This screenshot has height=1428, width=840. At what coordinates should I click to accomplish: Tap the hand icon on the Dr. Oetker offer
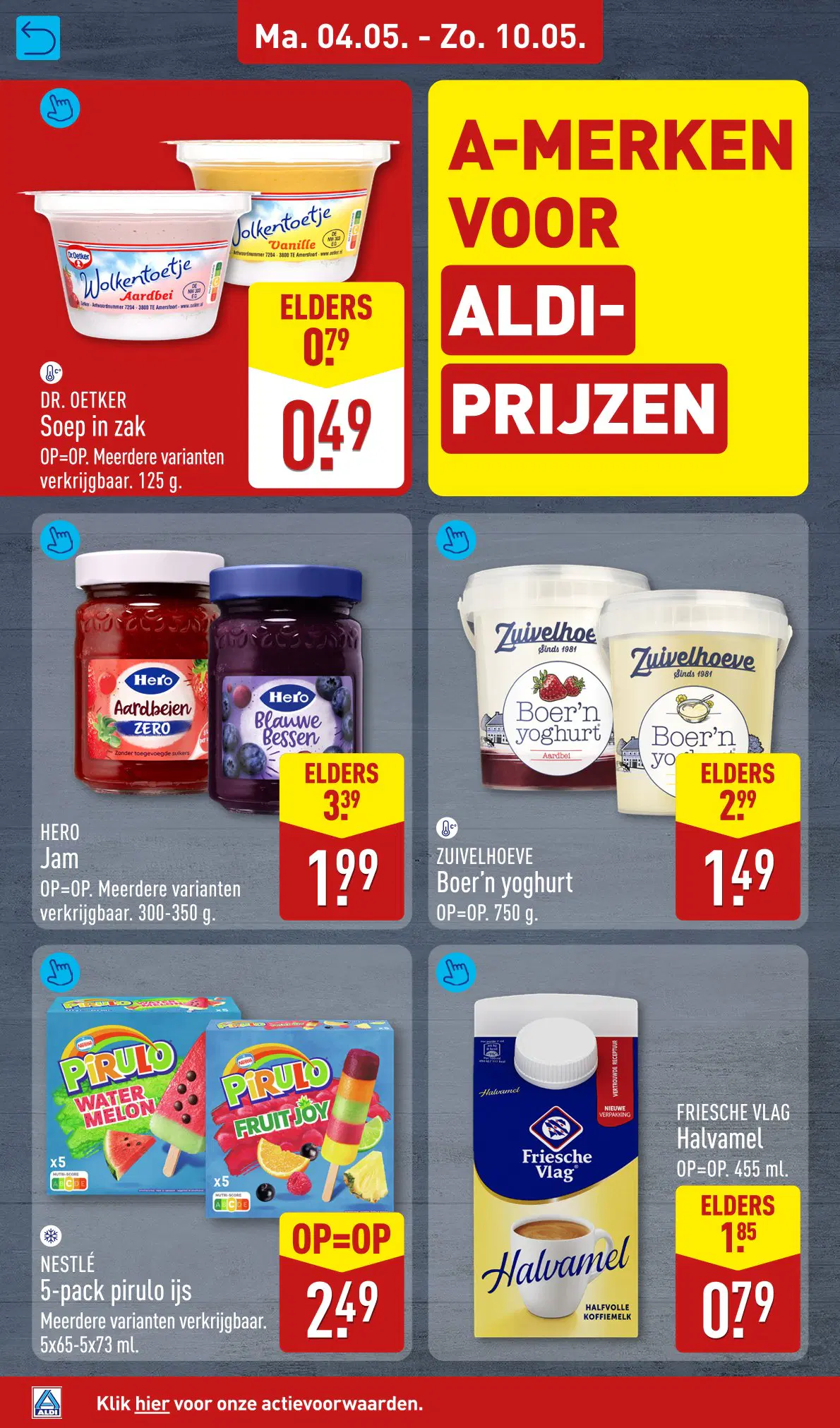click(x=60, y=108)
